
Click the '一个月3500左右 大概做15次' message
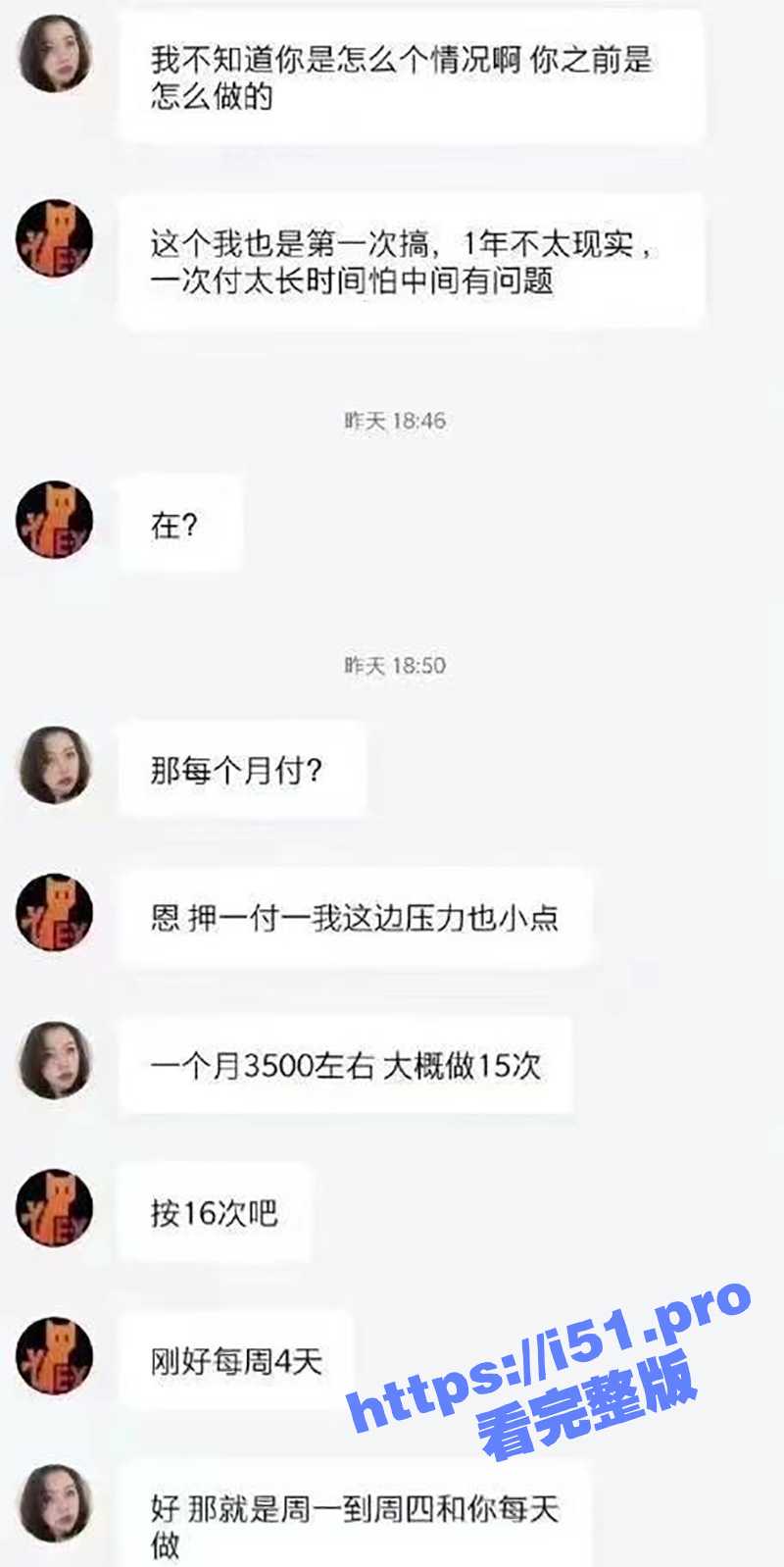349,1068
